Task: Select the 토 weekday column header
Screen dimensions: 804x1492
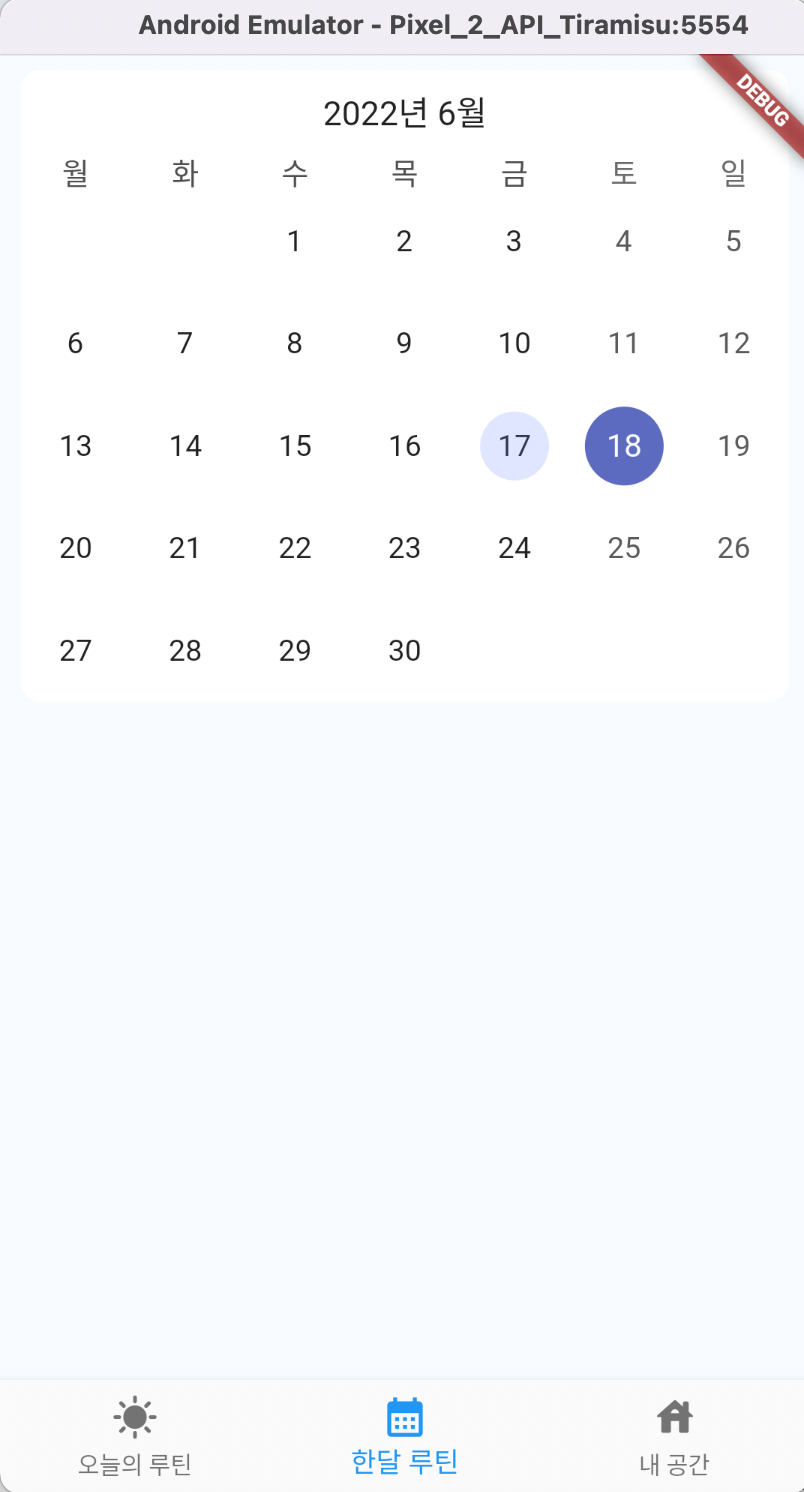Action: [x=623, y=172]
